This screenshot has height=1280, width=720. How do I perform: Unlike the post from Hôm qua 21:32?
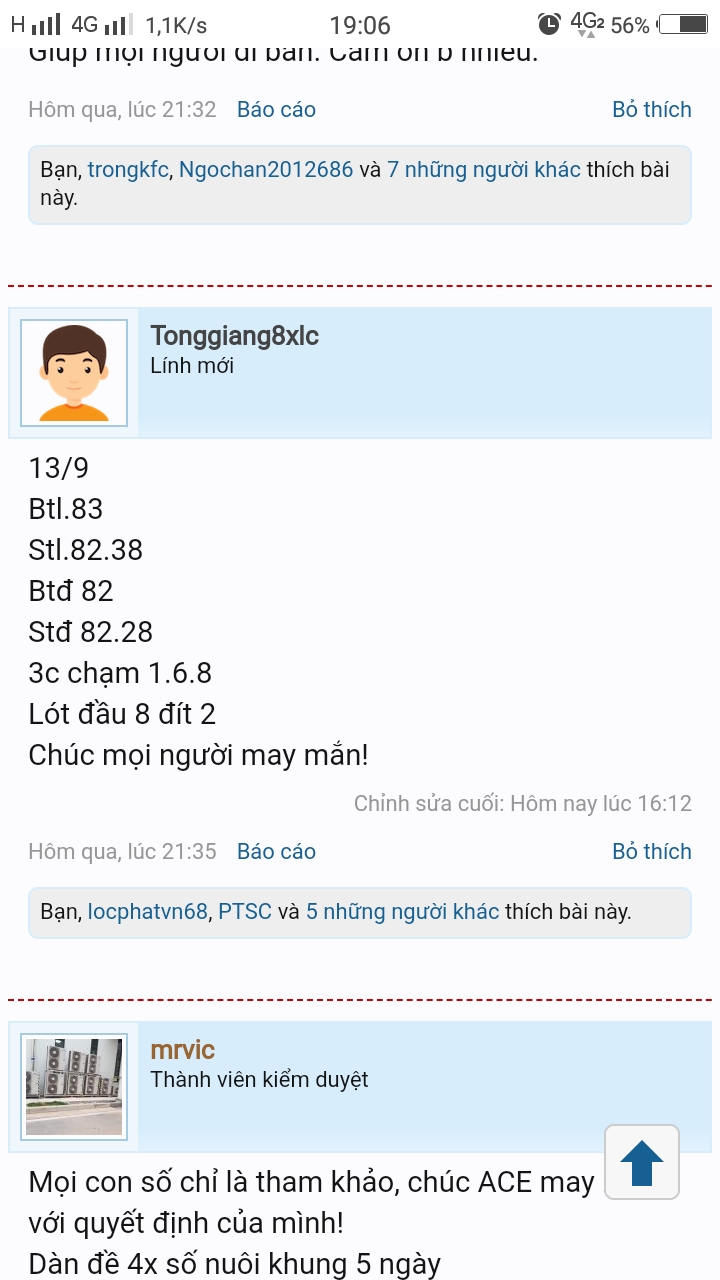pyautogui.click(x=652, y=110)
